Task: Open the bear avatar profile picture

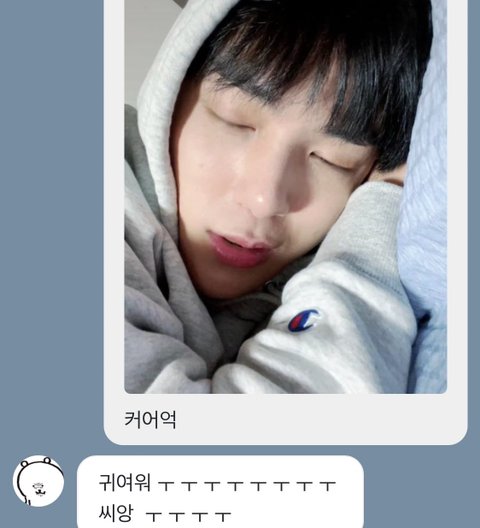Action: point(38,481)
